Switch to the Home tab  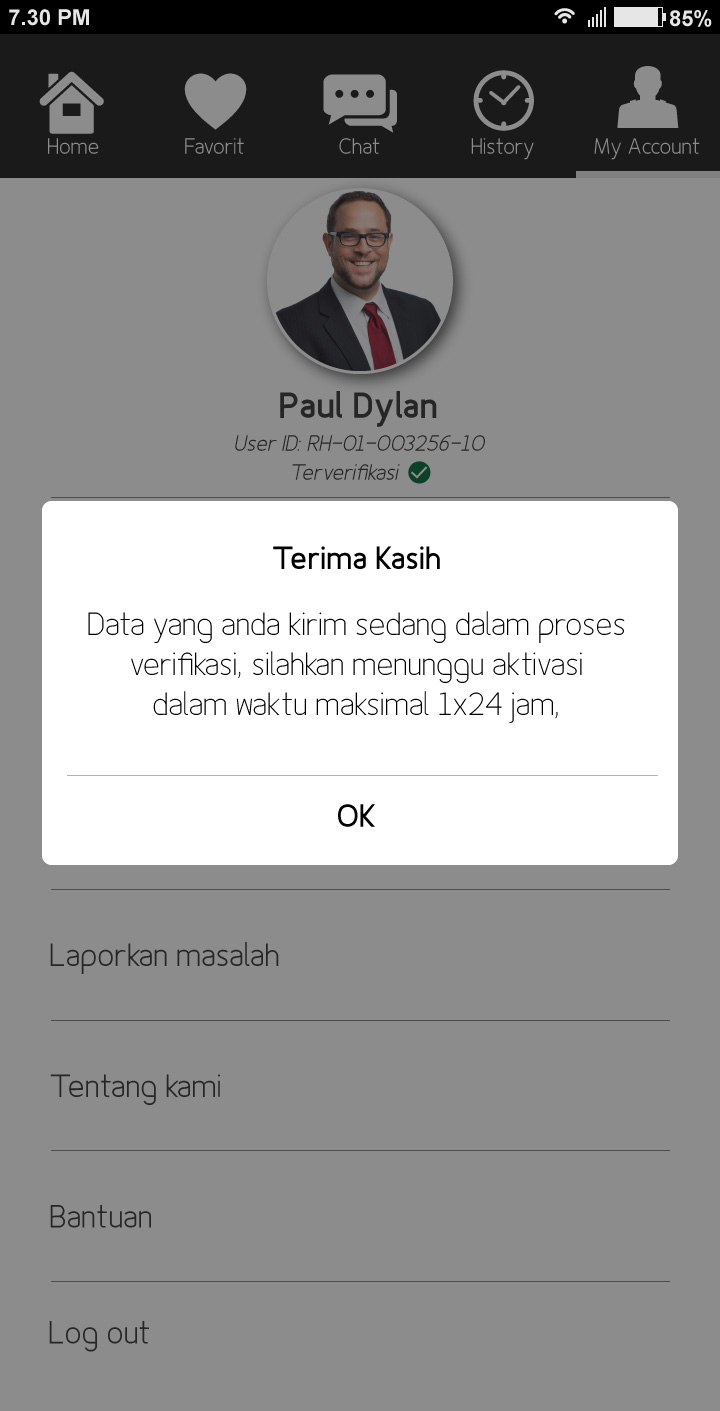(72, 114)
